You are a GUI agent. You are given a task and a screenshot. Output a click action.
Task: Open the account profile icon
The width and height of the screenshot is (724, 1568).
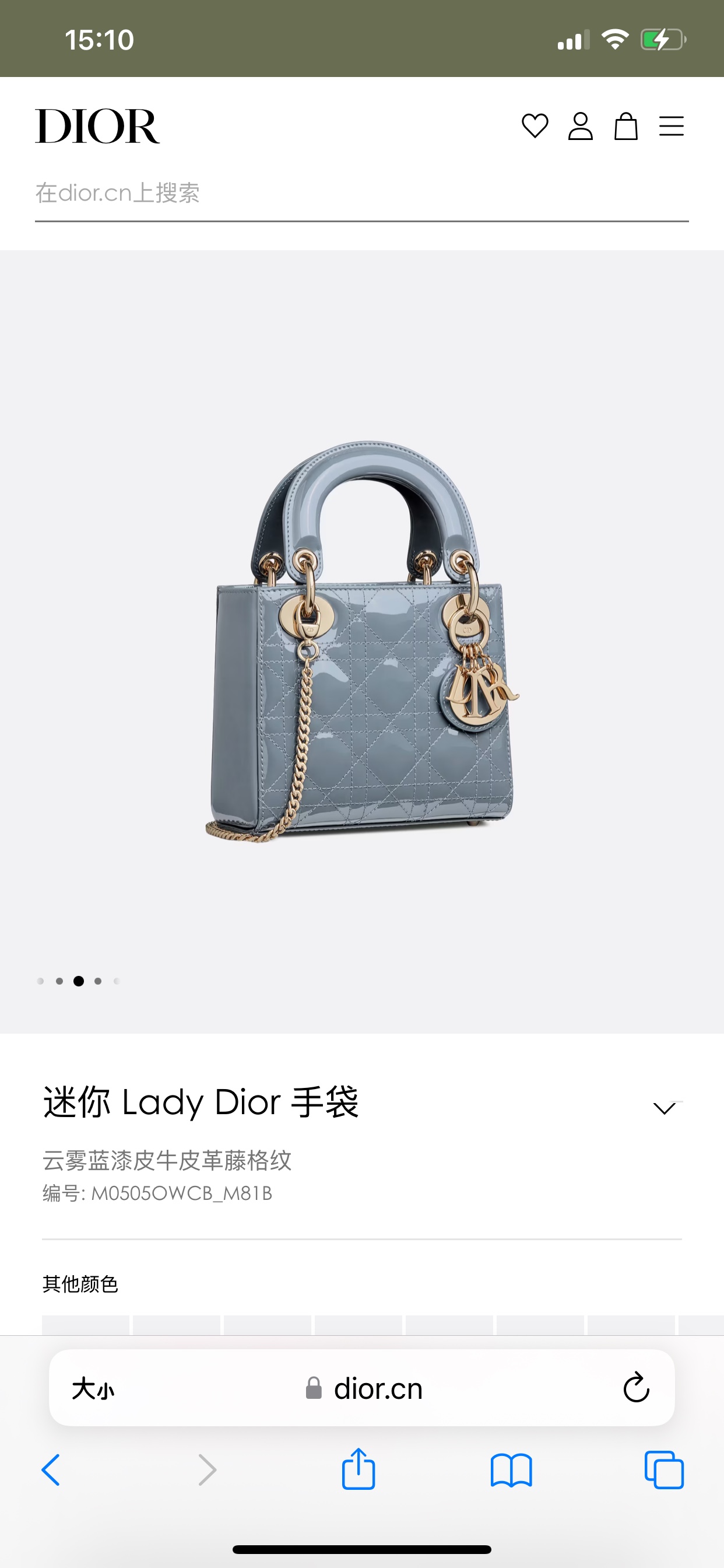coord(581,126)
